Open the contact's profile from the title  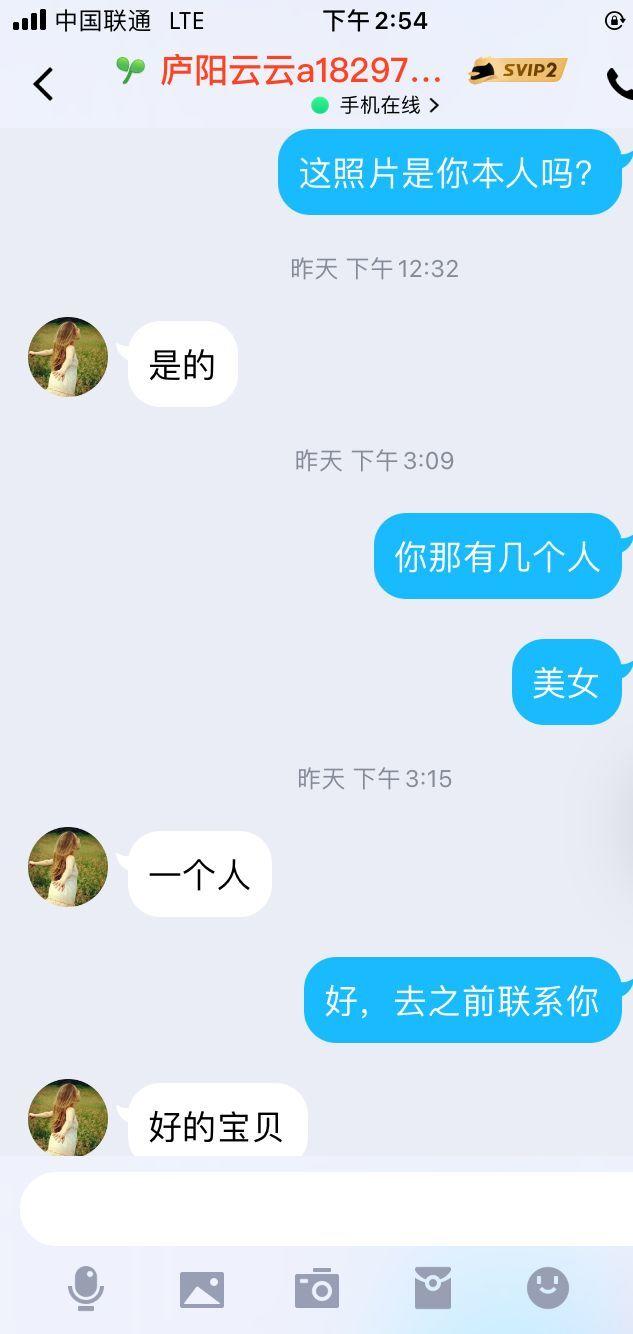300,70
